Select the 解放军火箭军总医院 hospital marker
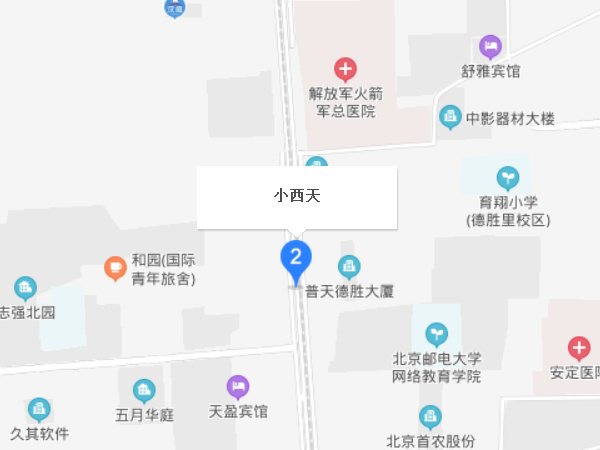 pos(345,70)
